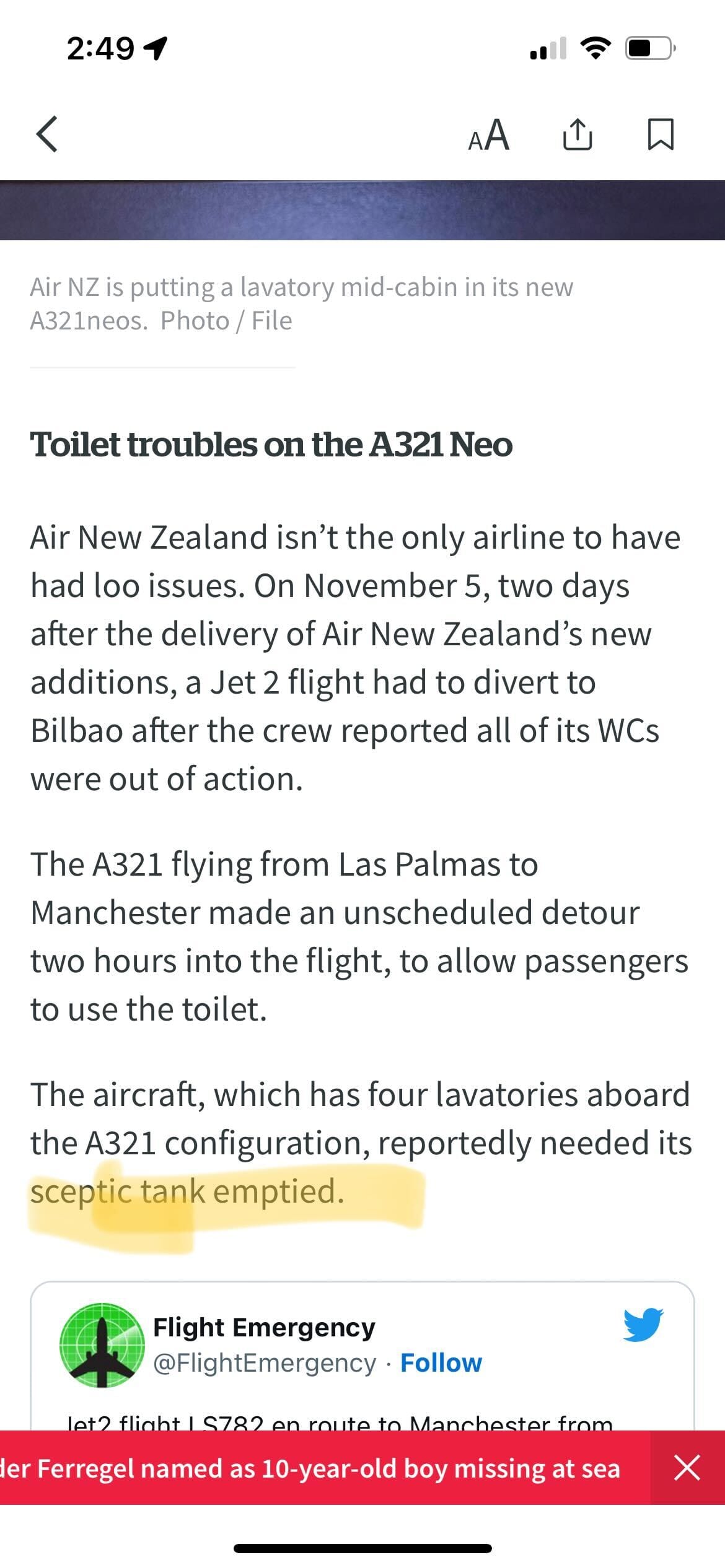Go back with the back arrow
This screenshot has height=1568, width=725.
coord(47,134)
